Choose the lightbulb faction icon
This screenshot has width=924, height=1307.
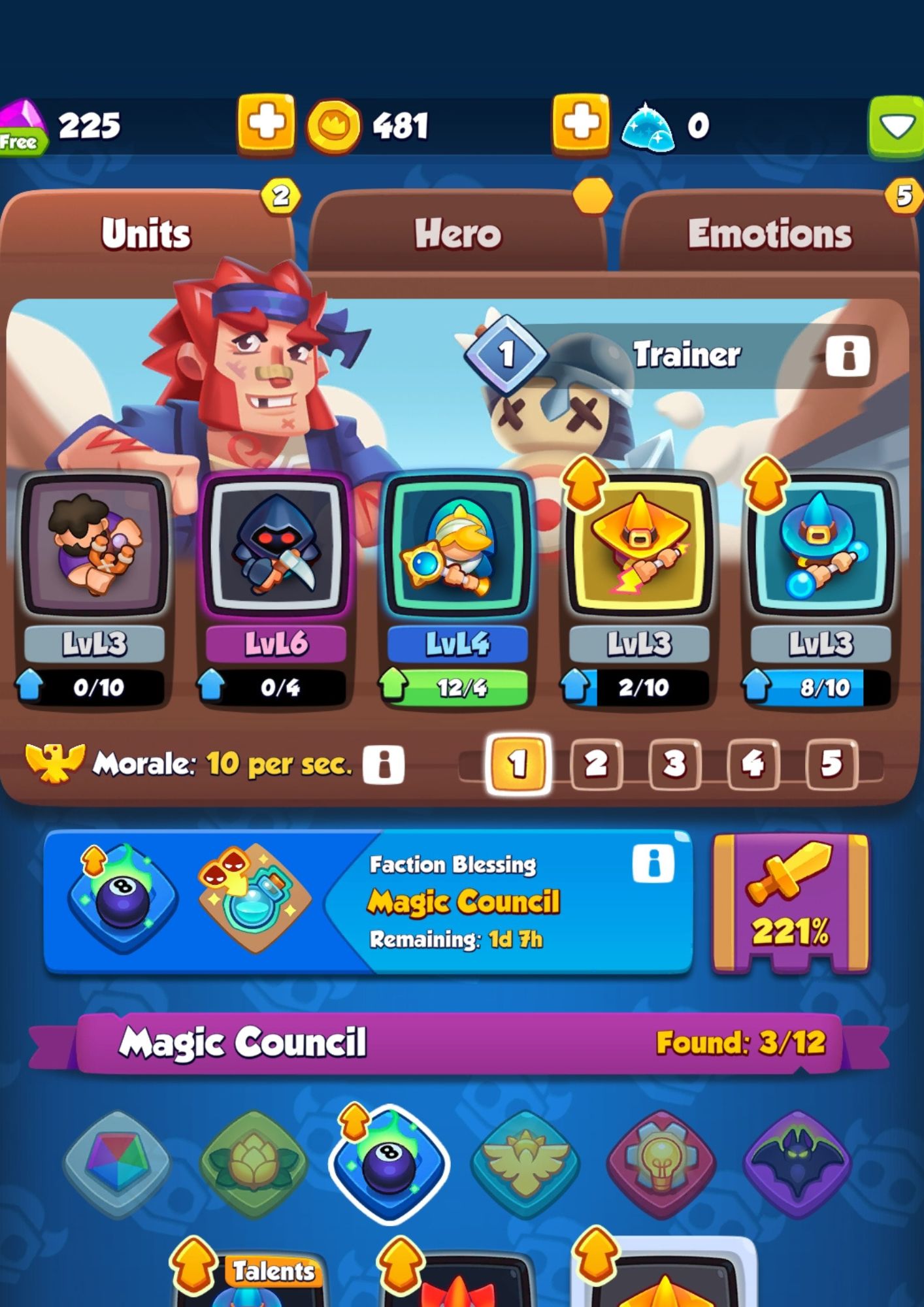661,1163
